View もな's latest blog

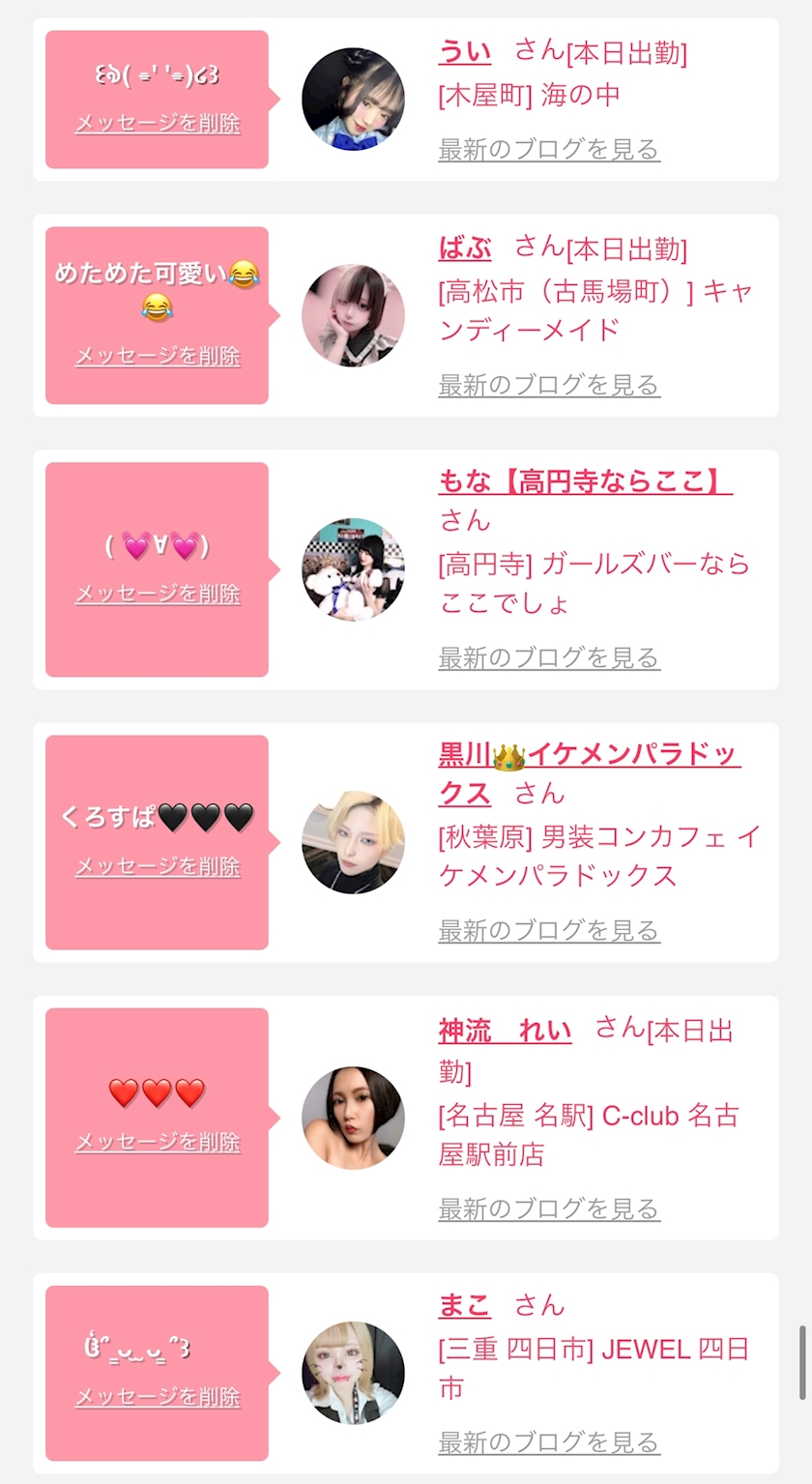tap(549, 658)
